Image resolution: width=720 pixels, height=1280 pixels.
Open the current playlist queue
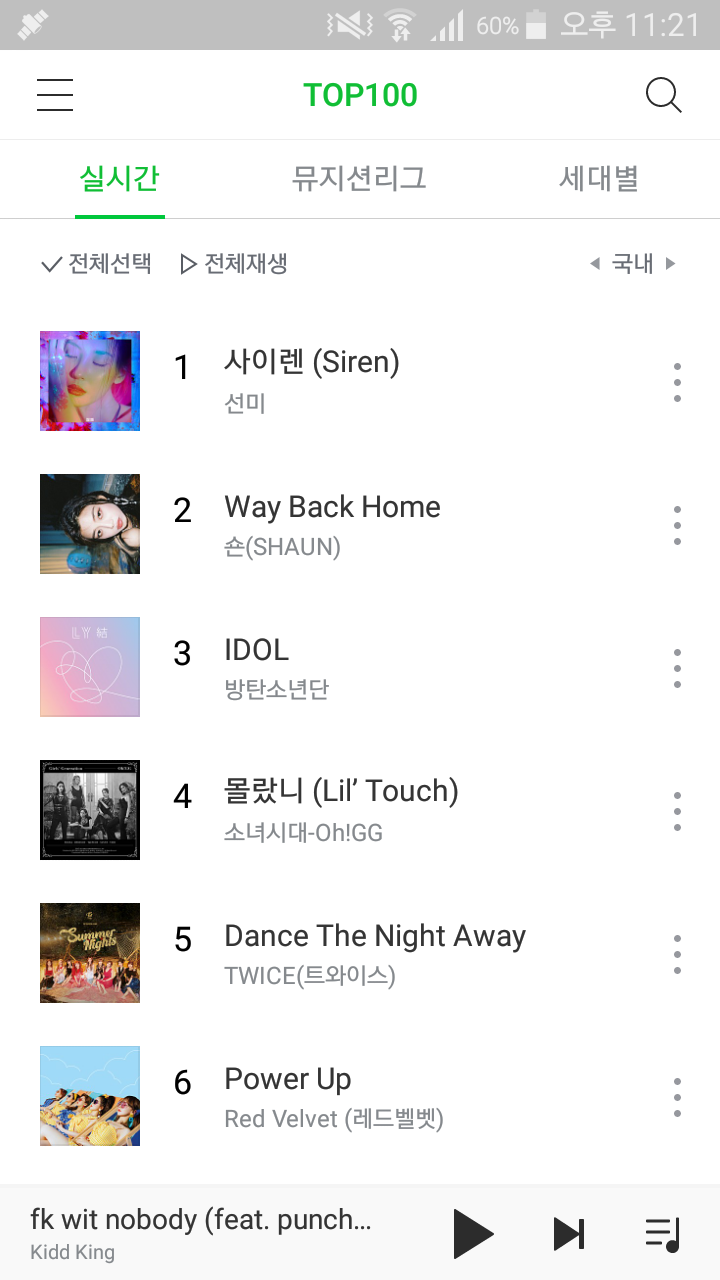click(662, 1233)
